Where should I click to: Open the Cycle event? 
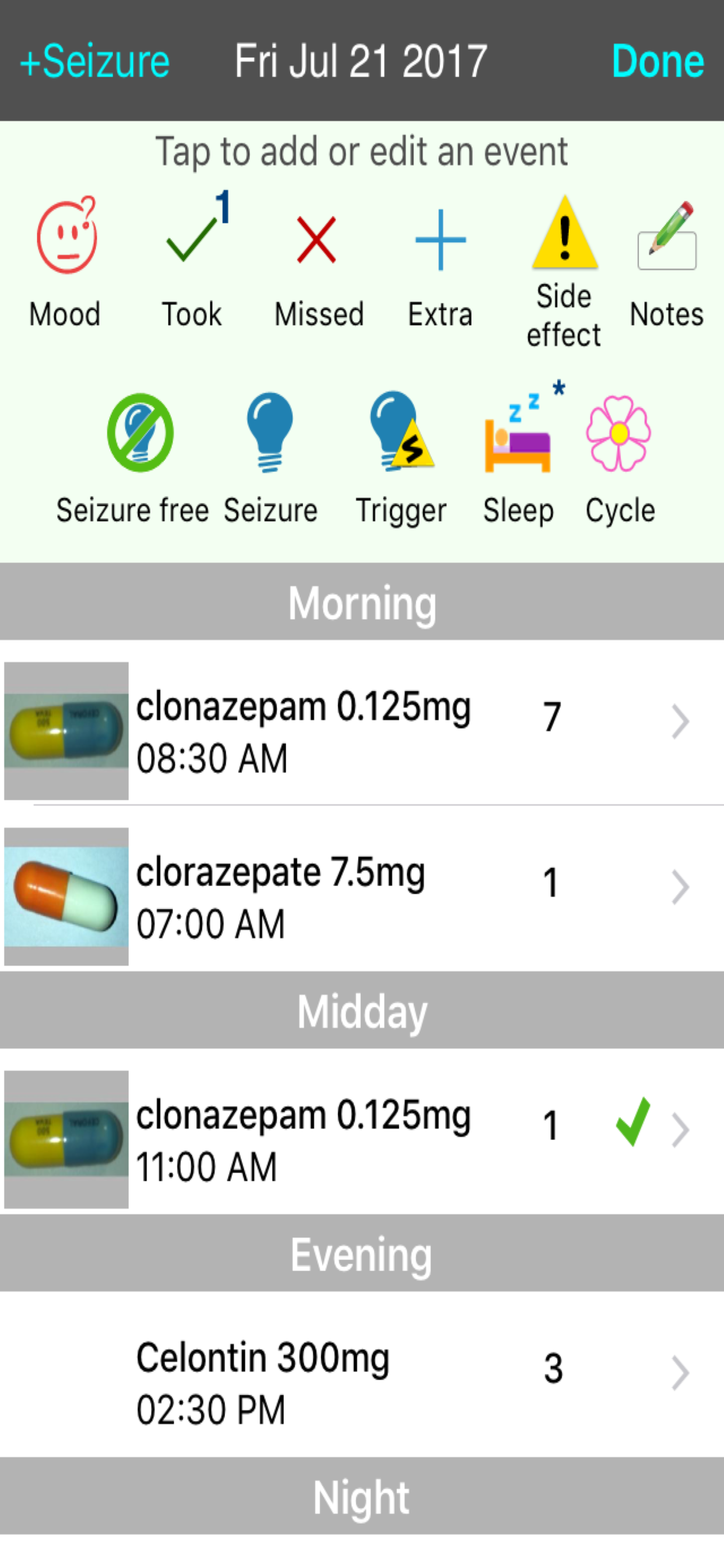619,457
